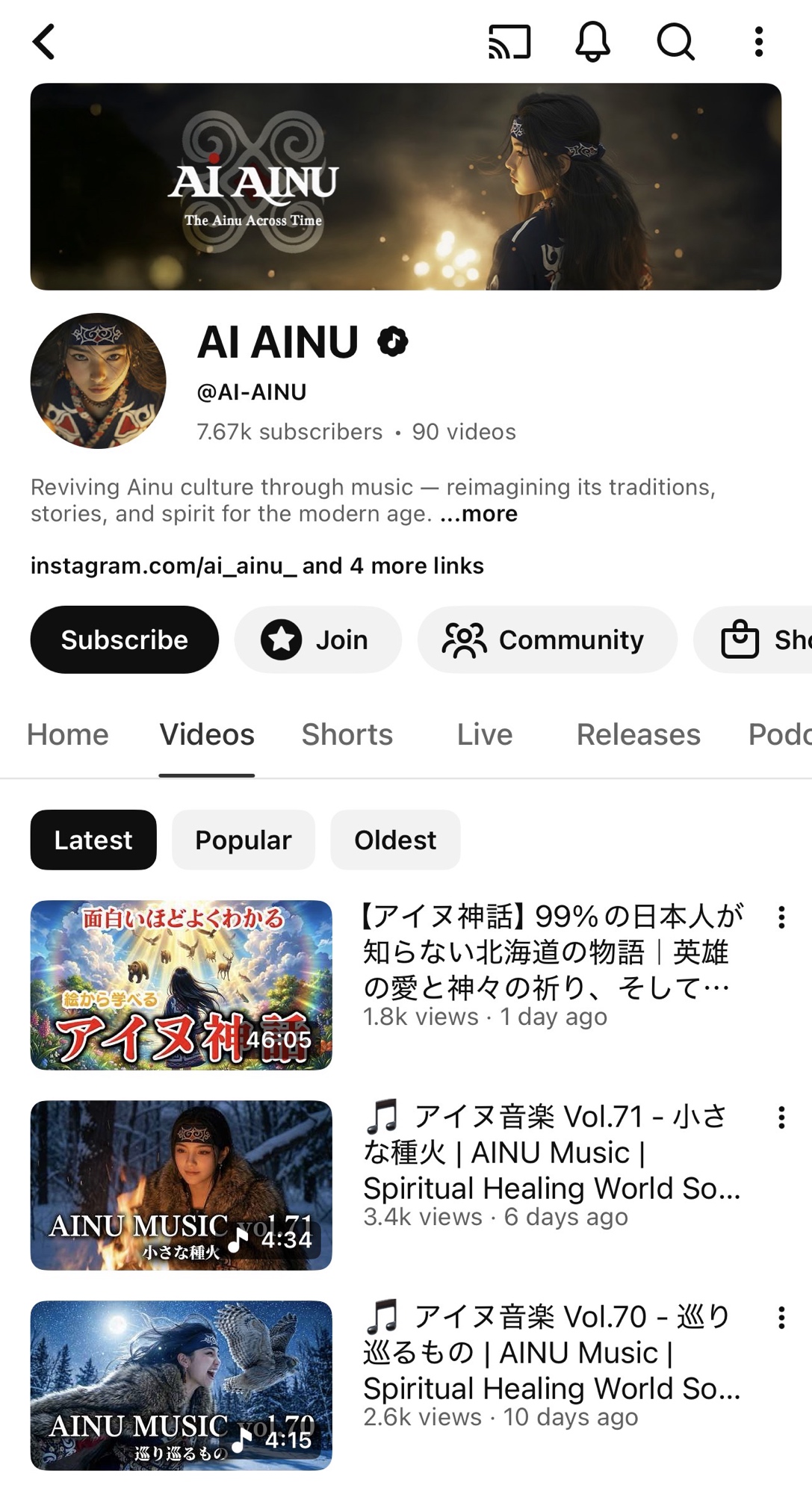This screenshot has width=812, height=1494.
Task: Sort videos by Oldest
Action: (x=394, y=840)
